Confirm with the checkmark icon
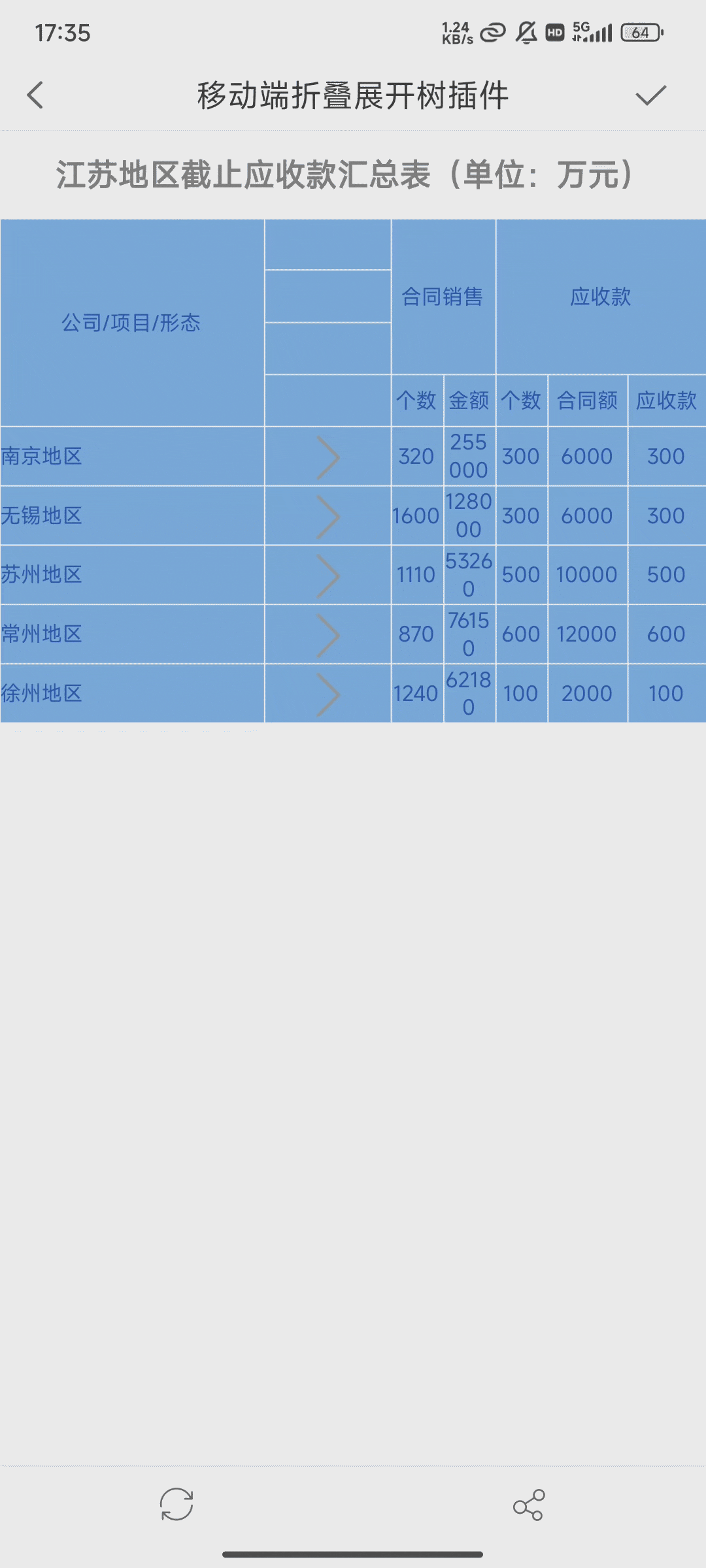Image resolution: width=706 pixels, height=1568 pixels. coord(650,95)
